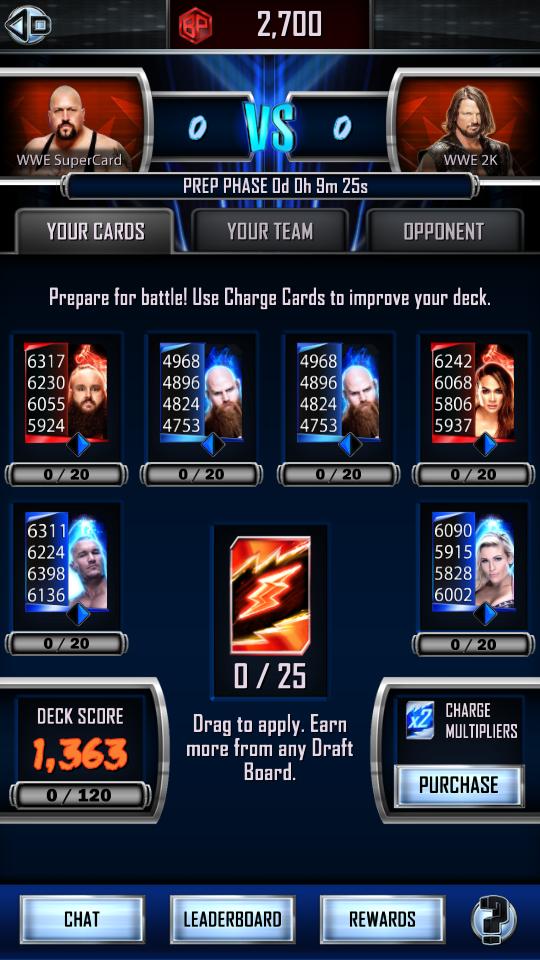Select the card with stat 6242
Screen dimensions: 540x960
[x=473, y=392]
